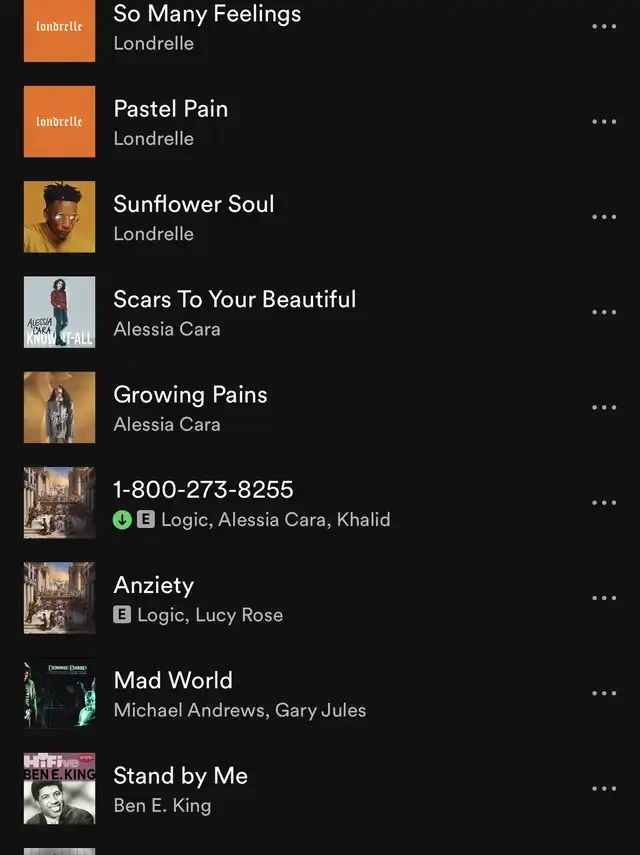
Task: Open more options for Stand by Me
Action: 604,789
